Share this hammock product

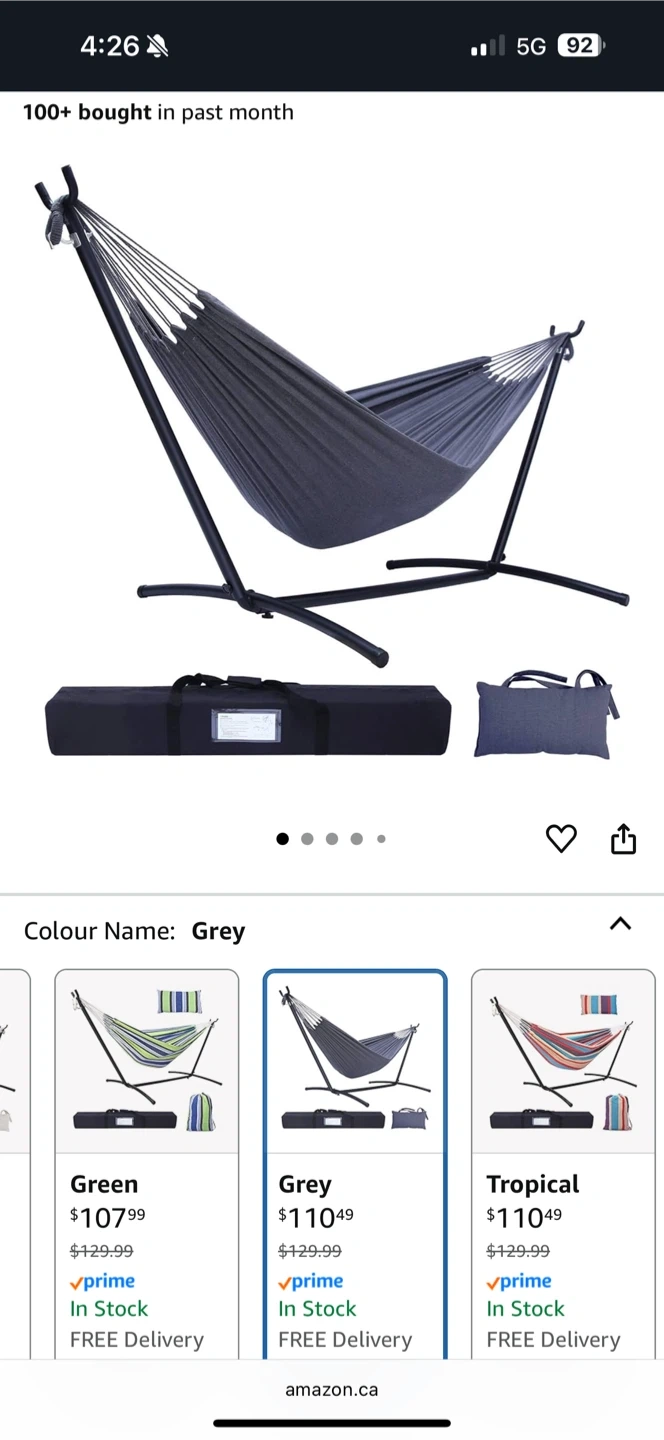click(623, 839)
